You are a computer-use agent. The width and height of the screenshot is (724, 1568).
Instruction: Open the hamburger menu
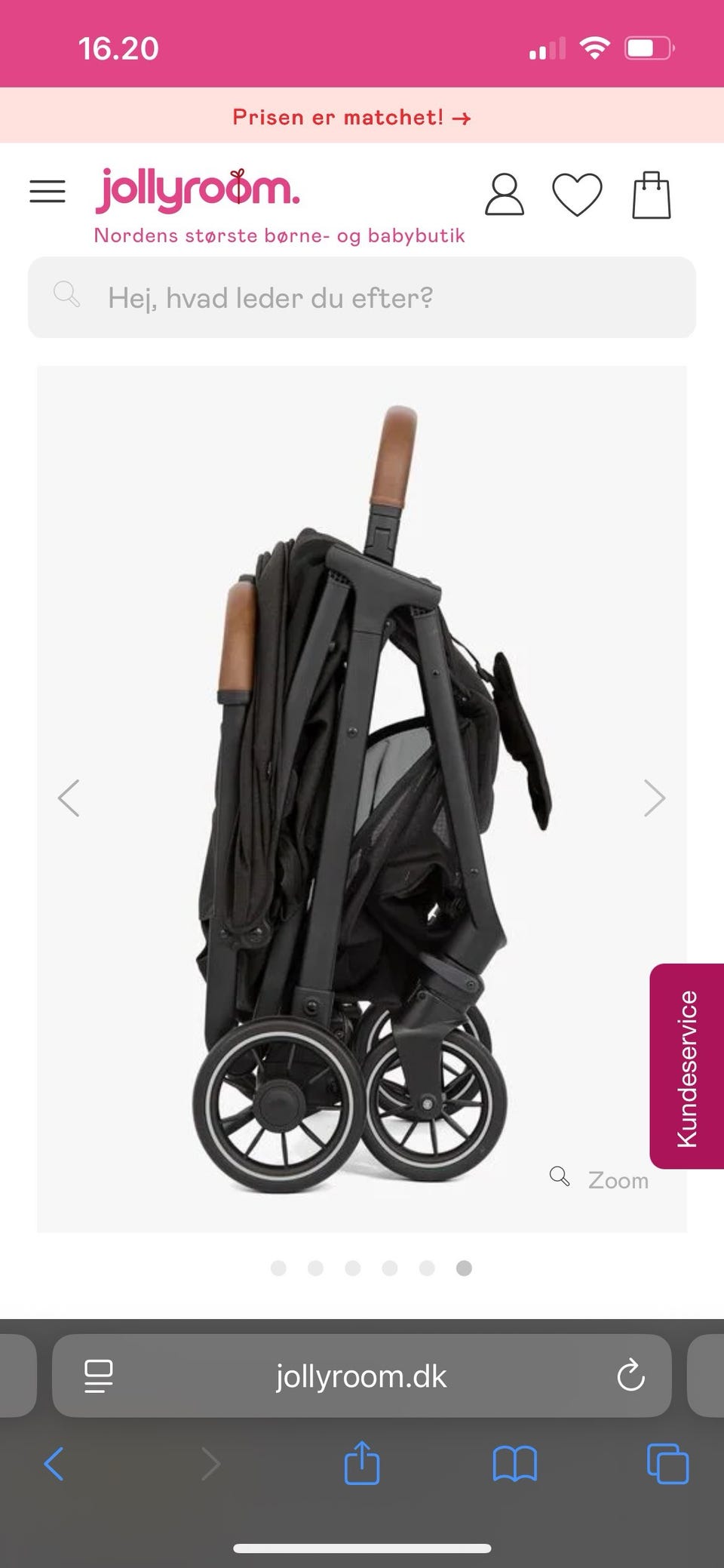(48, 192)
